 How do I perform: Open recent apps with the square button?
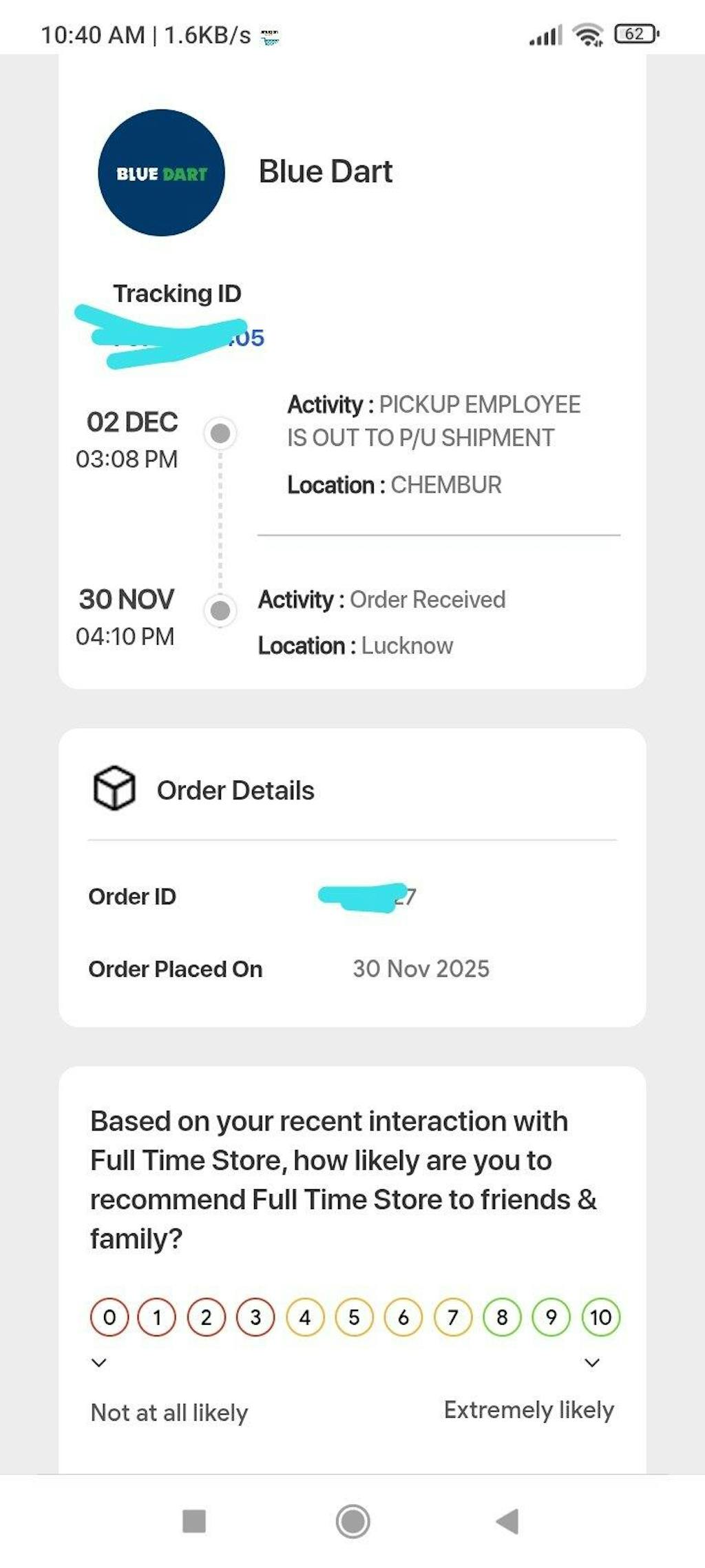pos(194,1521)
